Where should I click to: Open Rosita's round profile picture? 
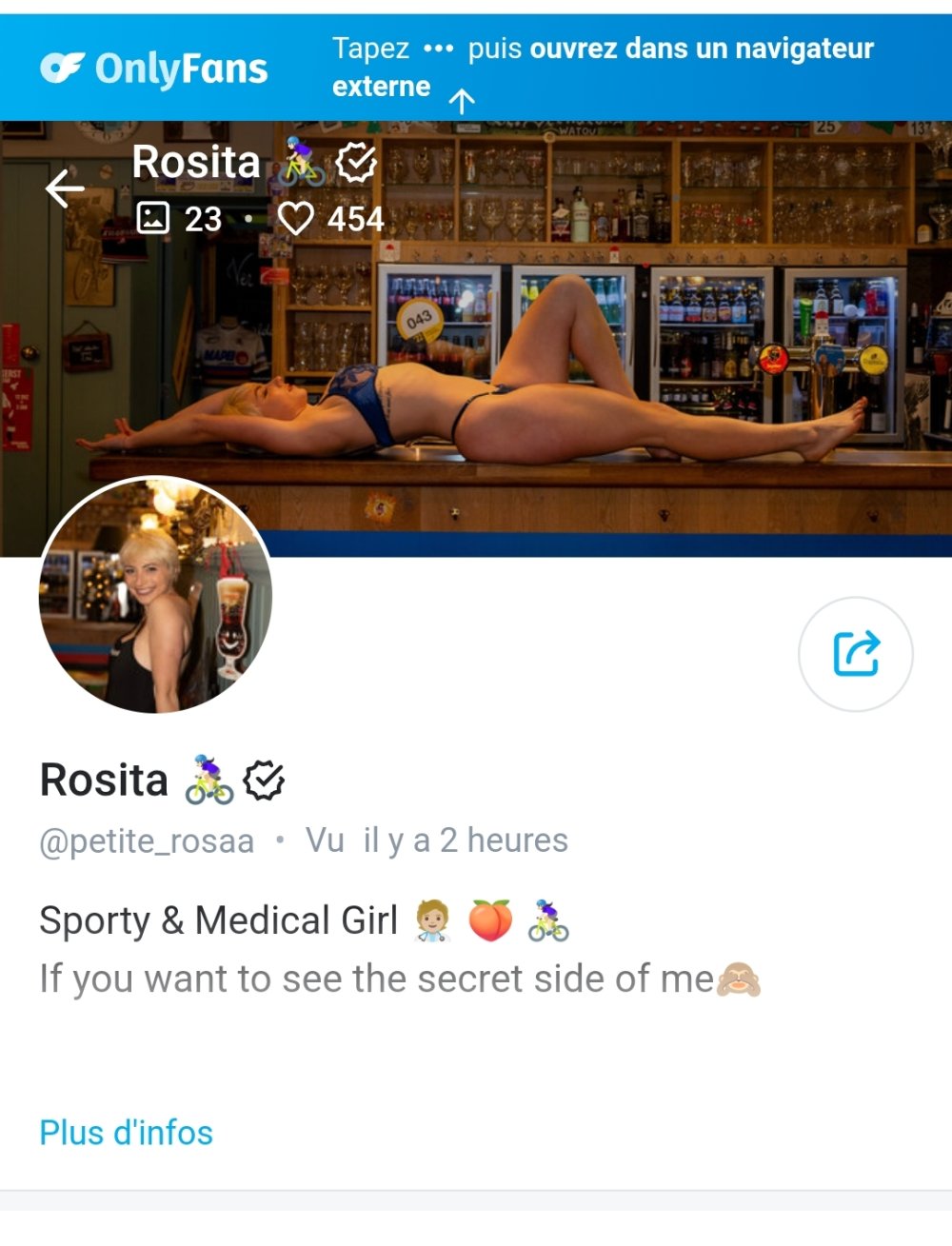[155, 595]
